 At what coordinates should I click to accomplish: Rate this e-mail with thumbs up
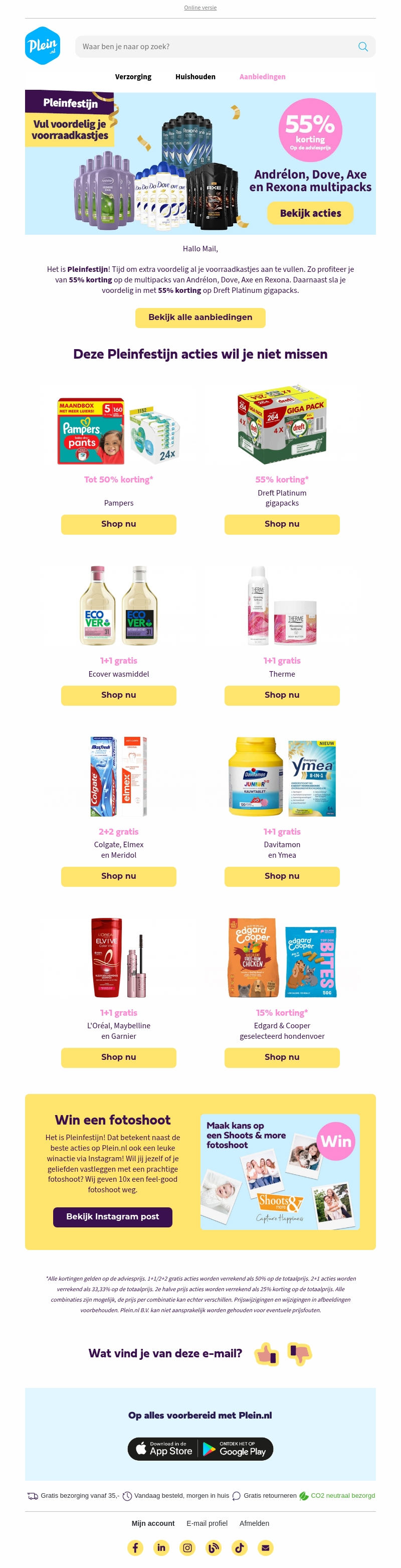click(x=267, y=1353)
